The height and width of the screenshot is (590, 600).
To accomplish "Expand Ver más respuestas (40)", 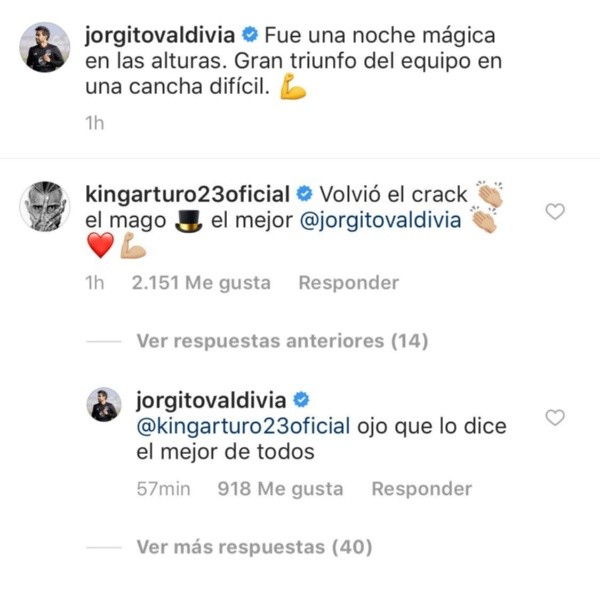I will point(253,547).
